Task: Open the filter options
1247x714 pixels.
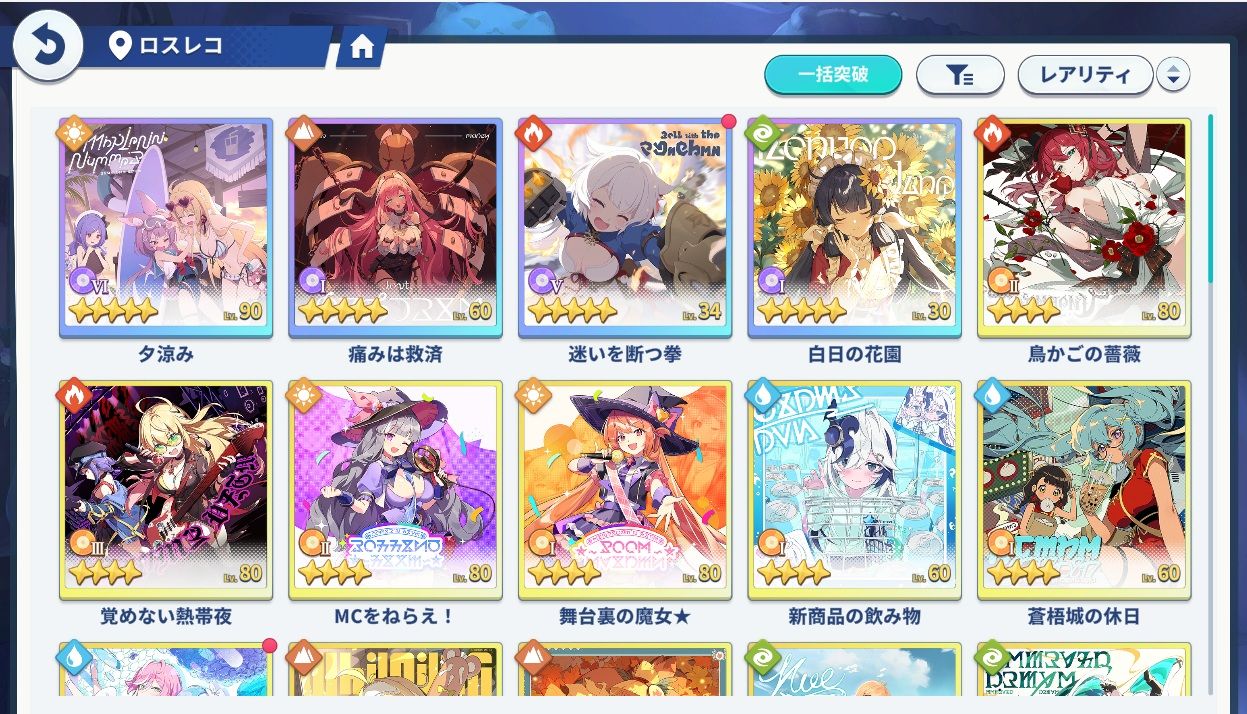Action: click(x=960, y=75)
